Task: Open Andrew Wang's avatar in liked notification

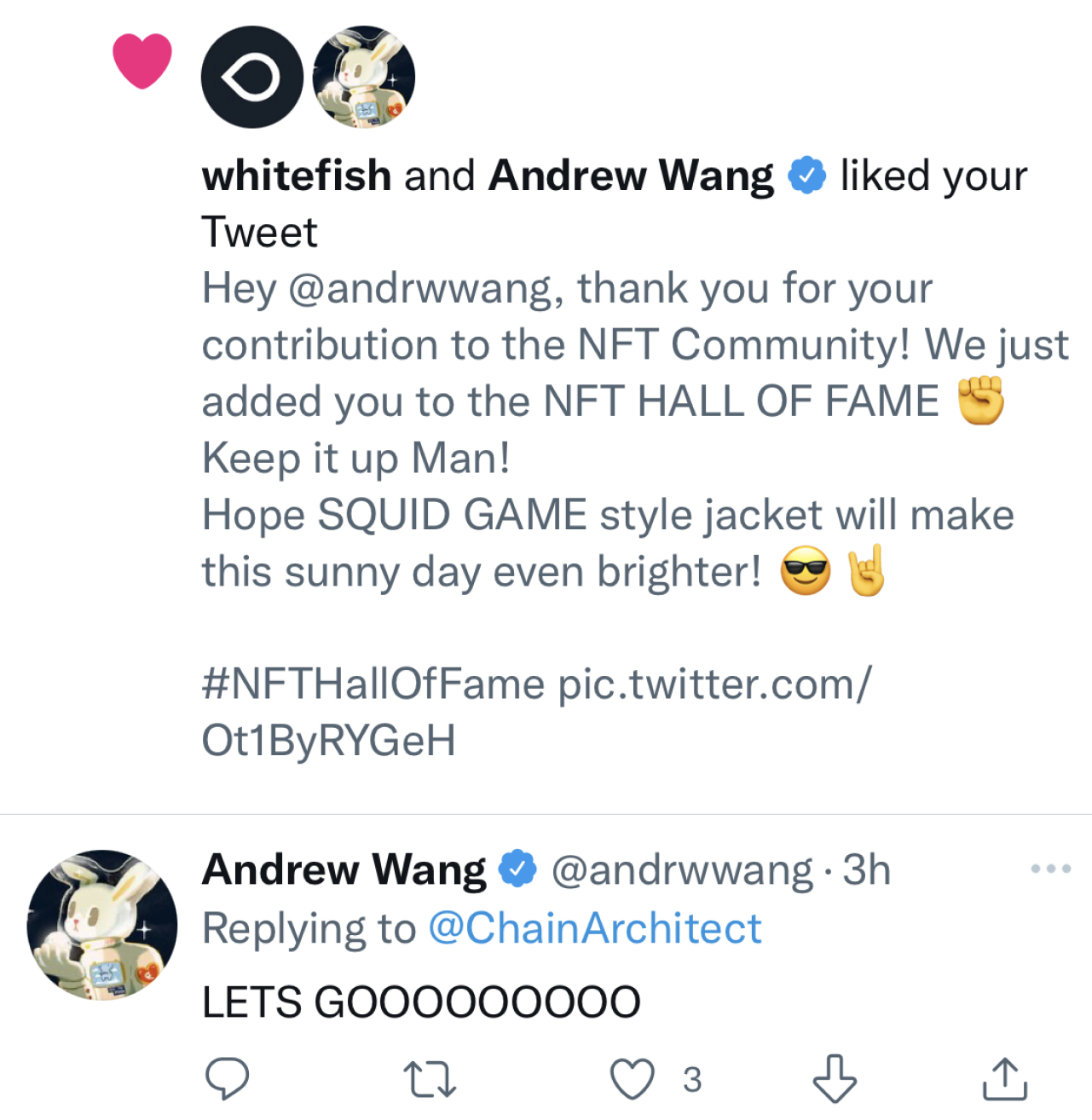Action: (x=364, y=78)
